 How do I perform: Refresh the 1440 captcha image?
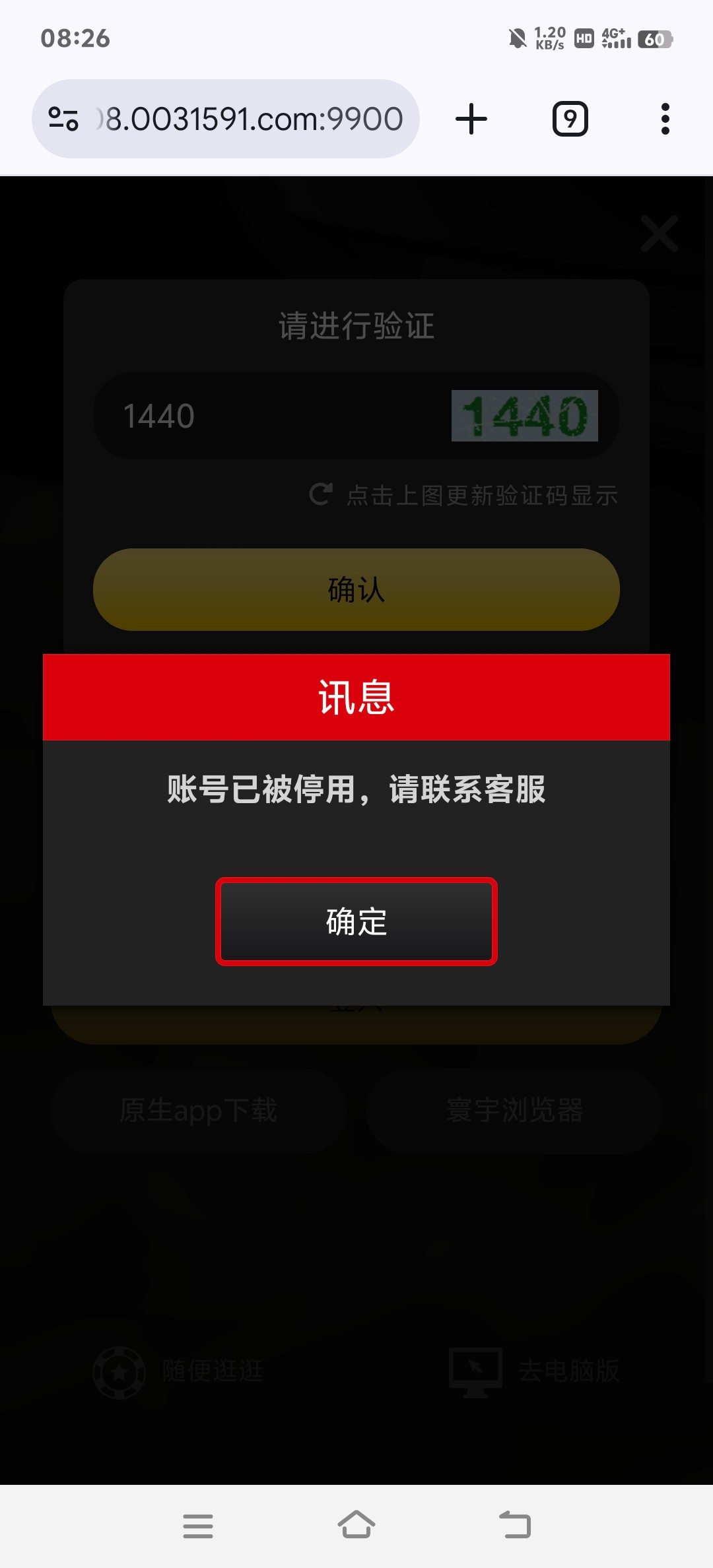[x=524, y=416]
